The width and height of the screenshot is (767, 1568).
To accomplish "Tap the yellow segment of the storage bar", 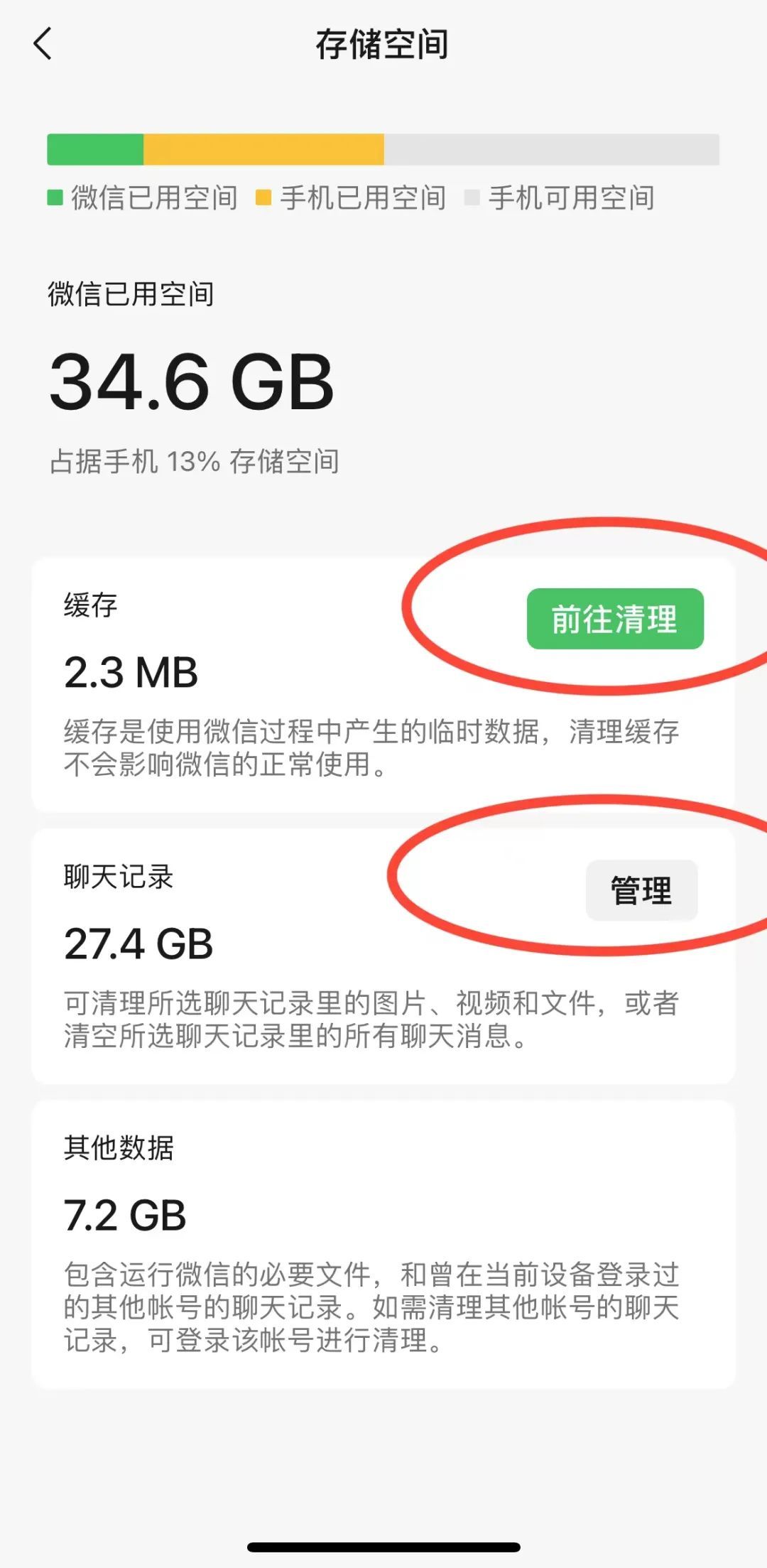I will (263, 146).
